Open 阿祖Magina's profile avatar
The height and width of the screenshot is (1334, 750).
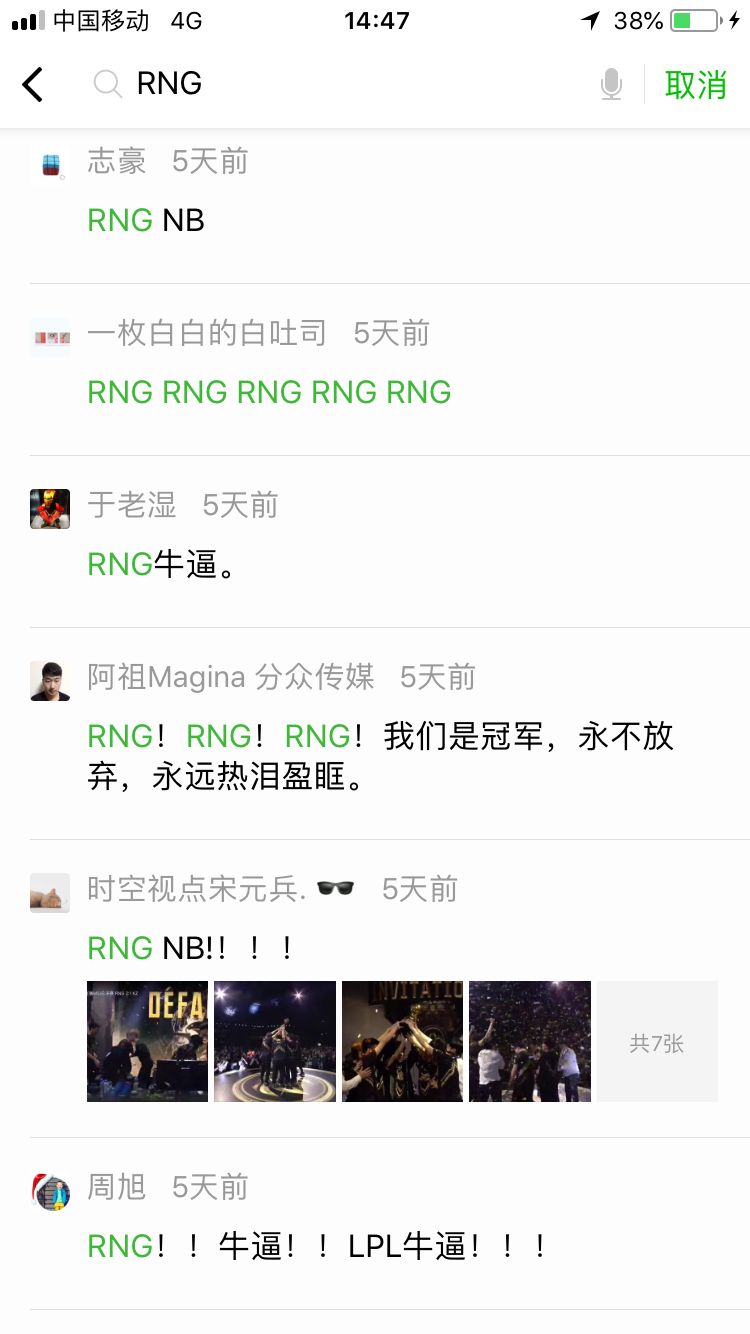click(x=50, y=681)
